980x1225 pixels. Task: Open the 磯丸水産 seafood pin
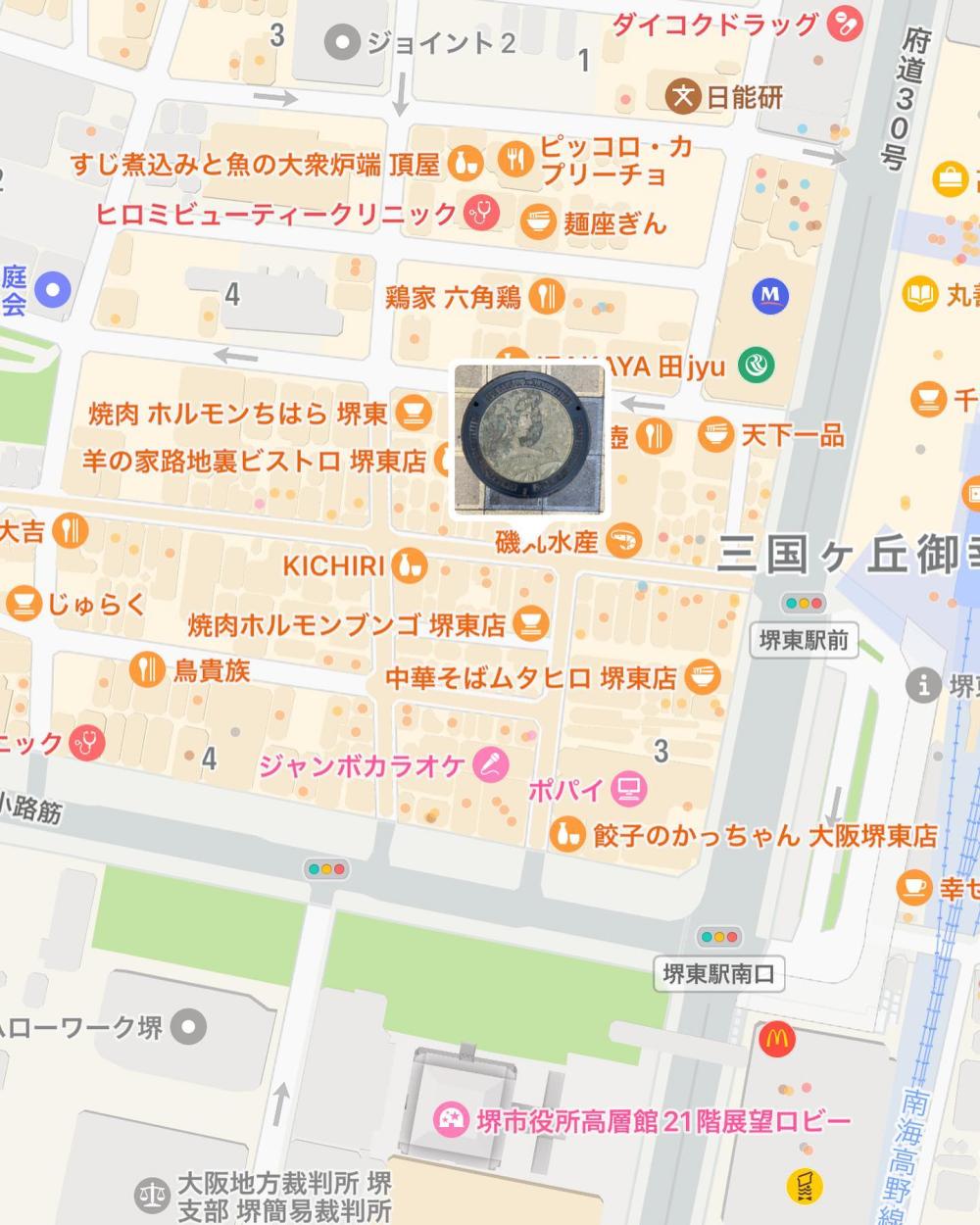point(624,539)
